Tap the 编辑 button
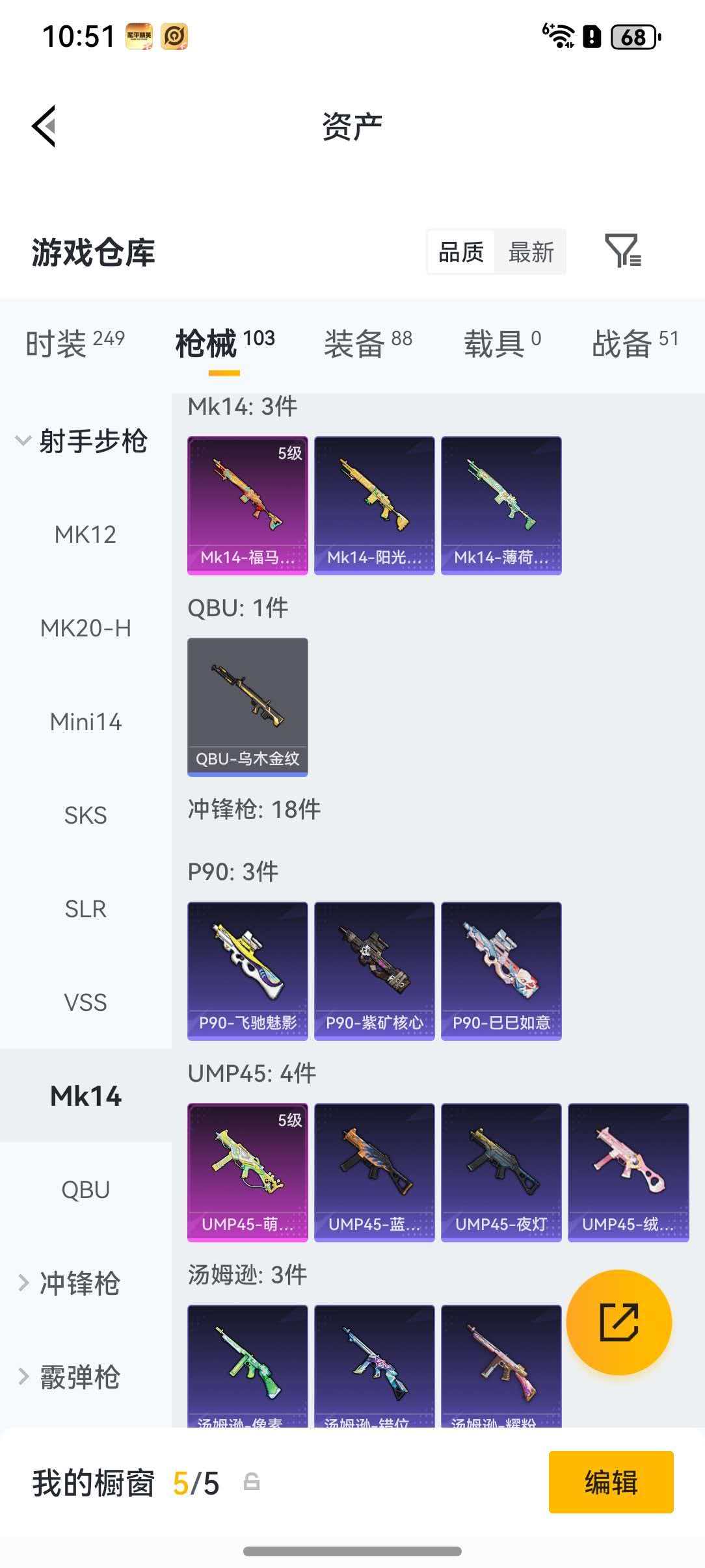This screenshot has height=1568, width=705. click(611, 1482)
